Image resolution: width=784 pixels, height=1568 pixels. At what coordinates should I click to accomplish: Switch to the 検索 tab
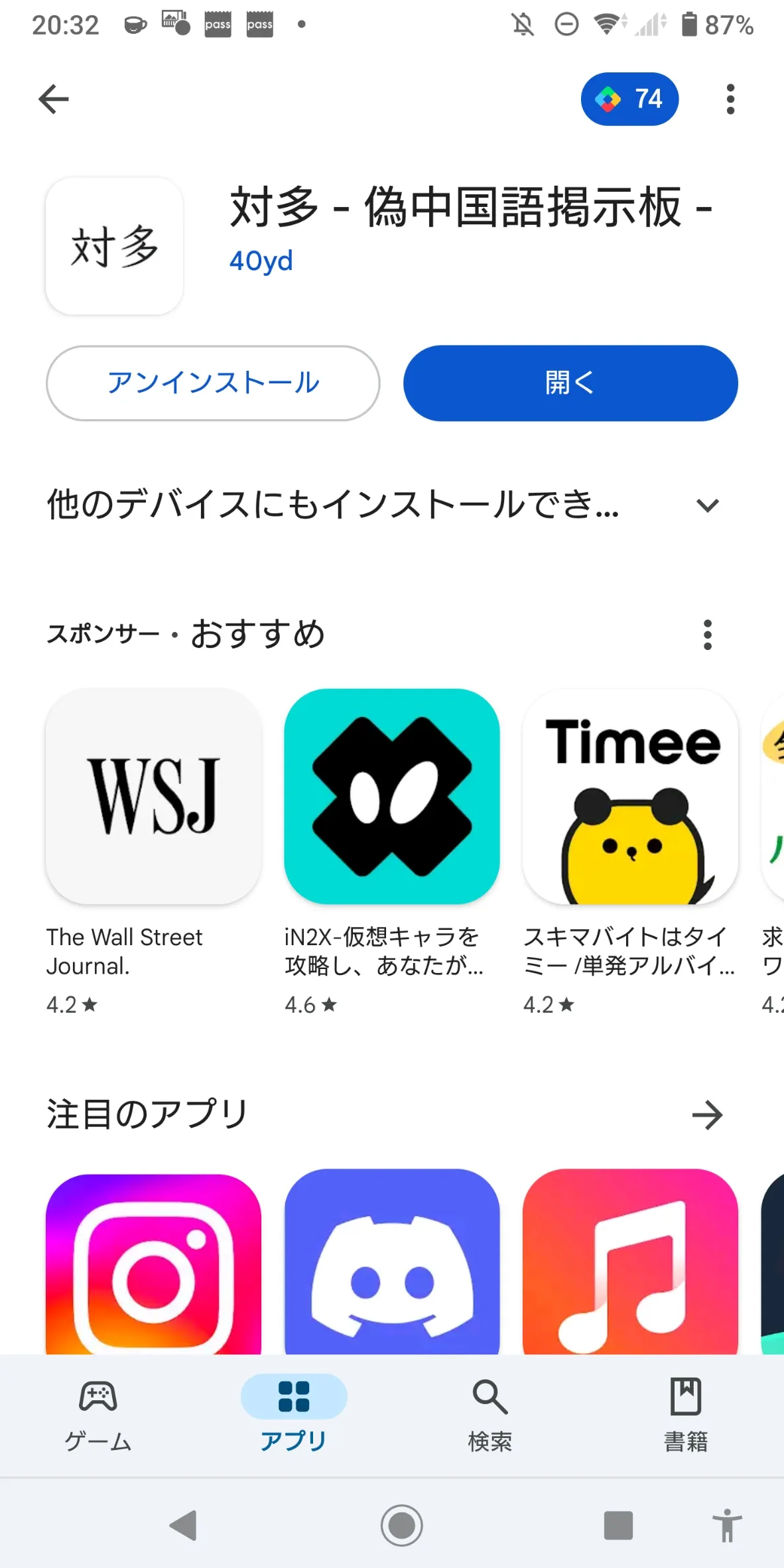[x=490, y=1415]
